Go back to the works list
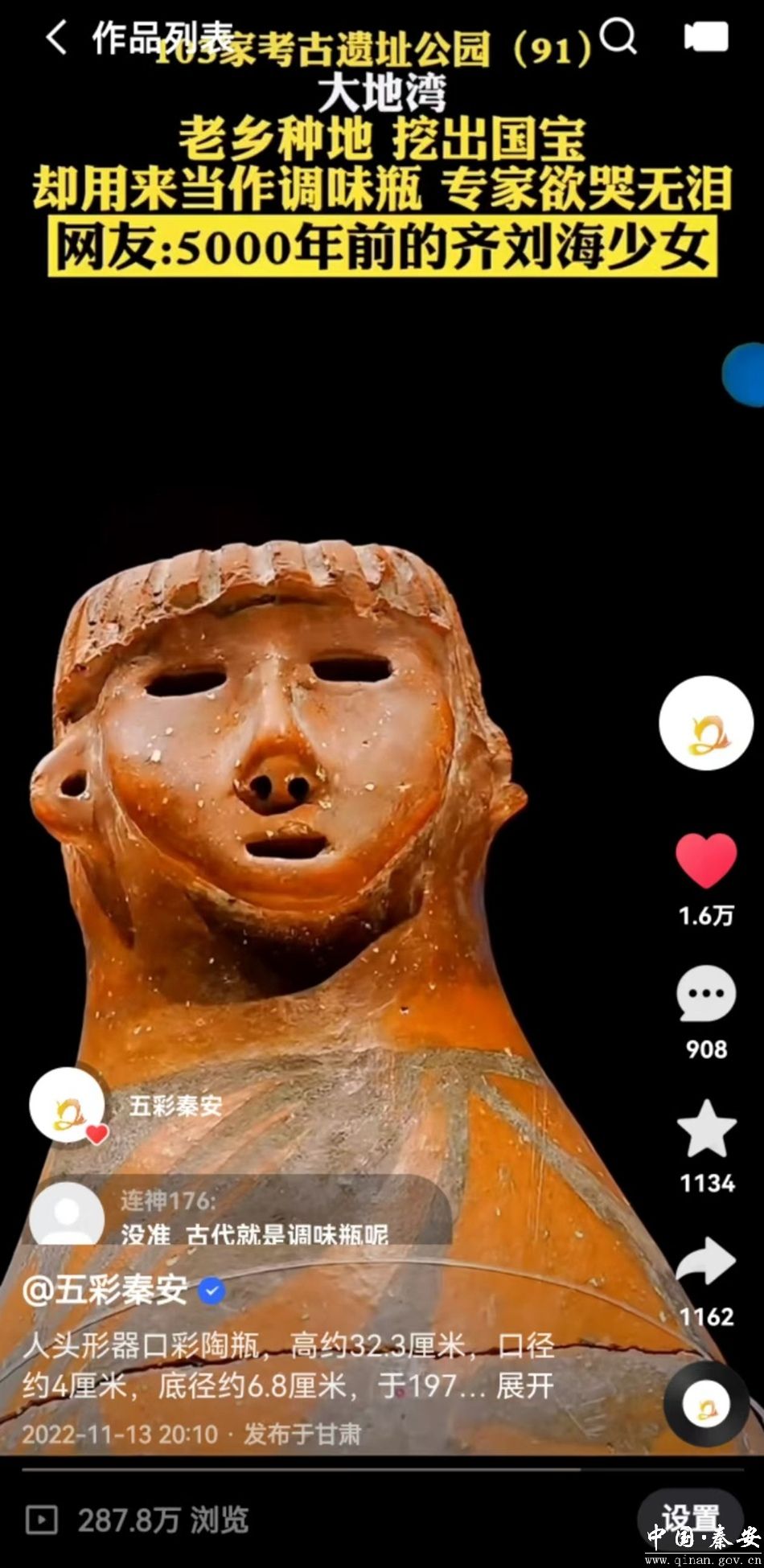Viewport: 764px width, 1568px height. 55,38
